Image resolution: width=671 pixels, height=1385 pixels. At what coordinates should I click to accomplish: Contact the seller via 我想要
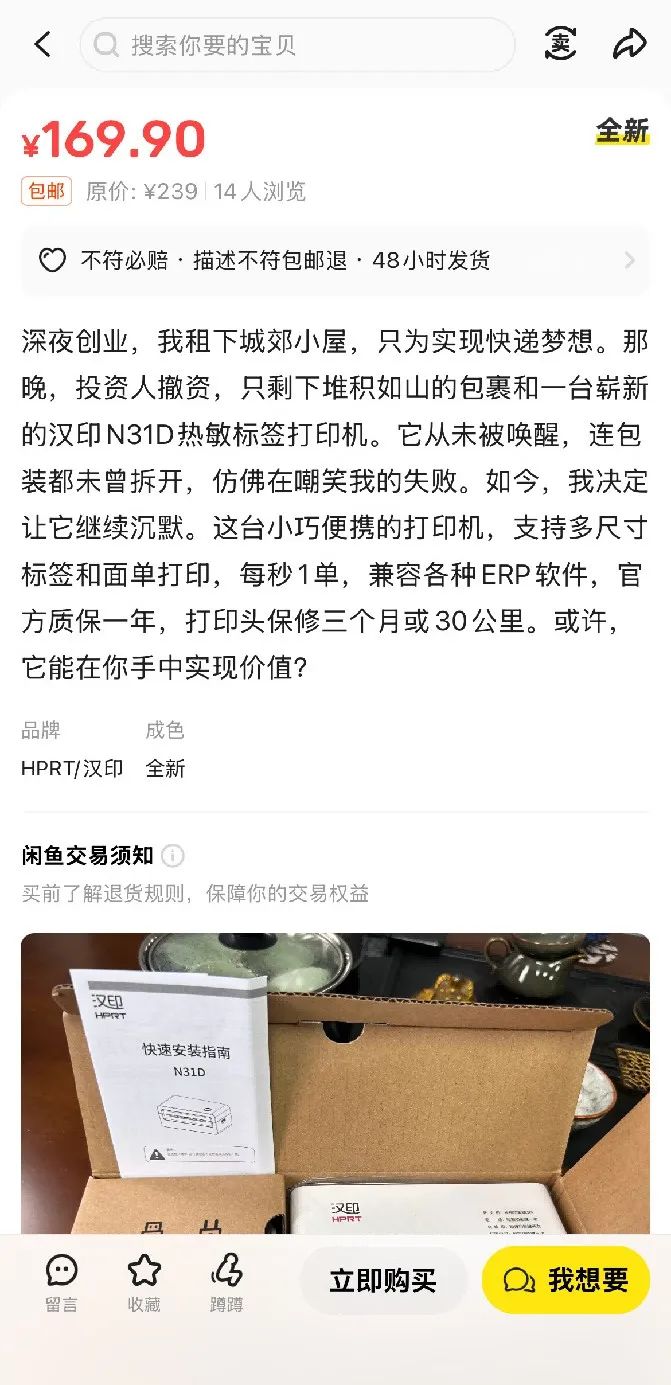click(x=566, y=1280)
